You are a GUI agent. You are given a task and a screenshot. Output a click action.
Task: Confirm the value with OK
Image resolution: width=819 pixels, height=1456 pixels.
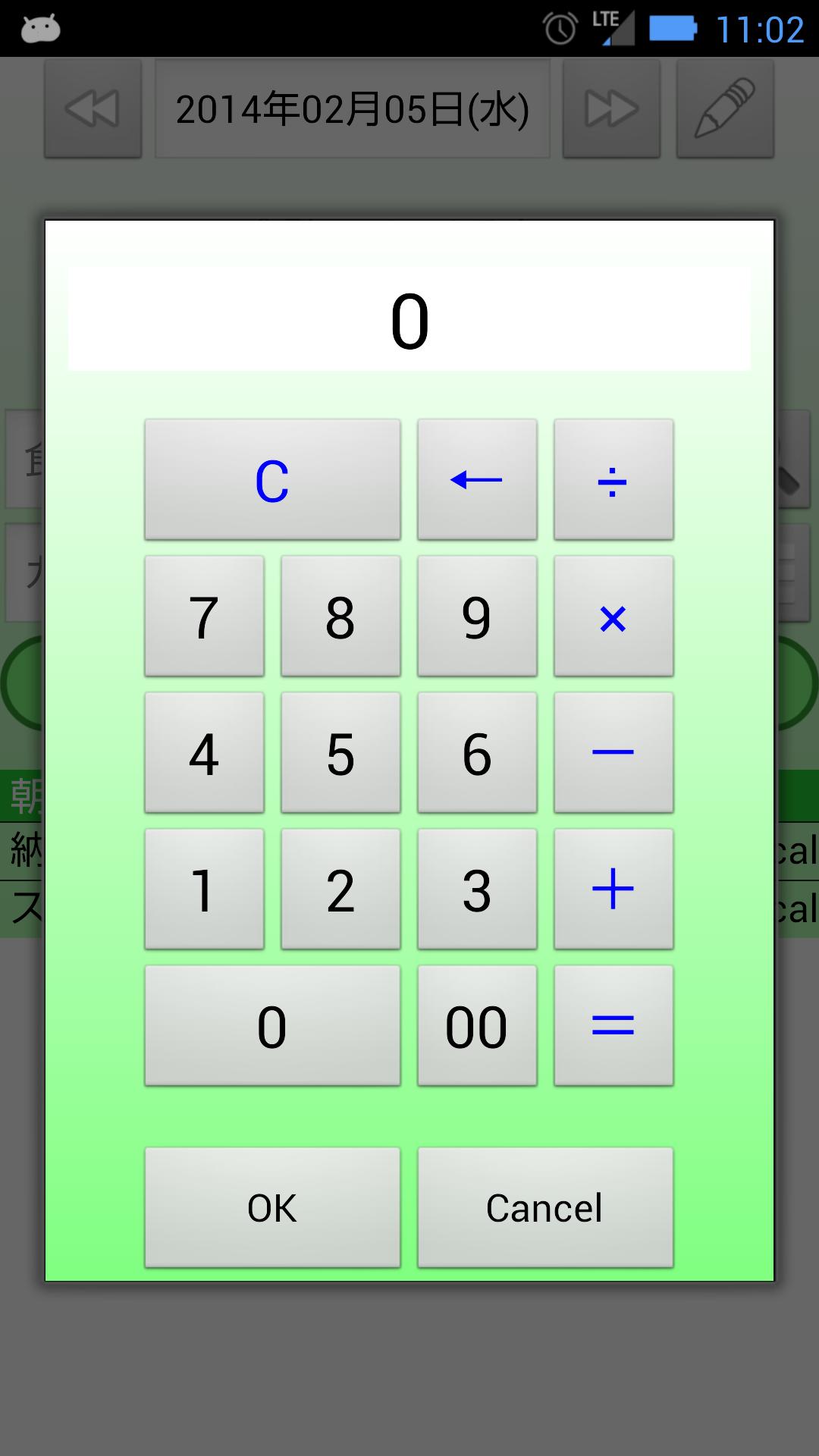point(272,1207)
